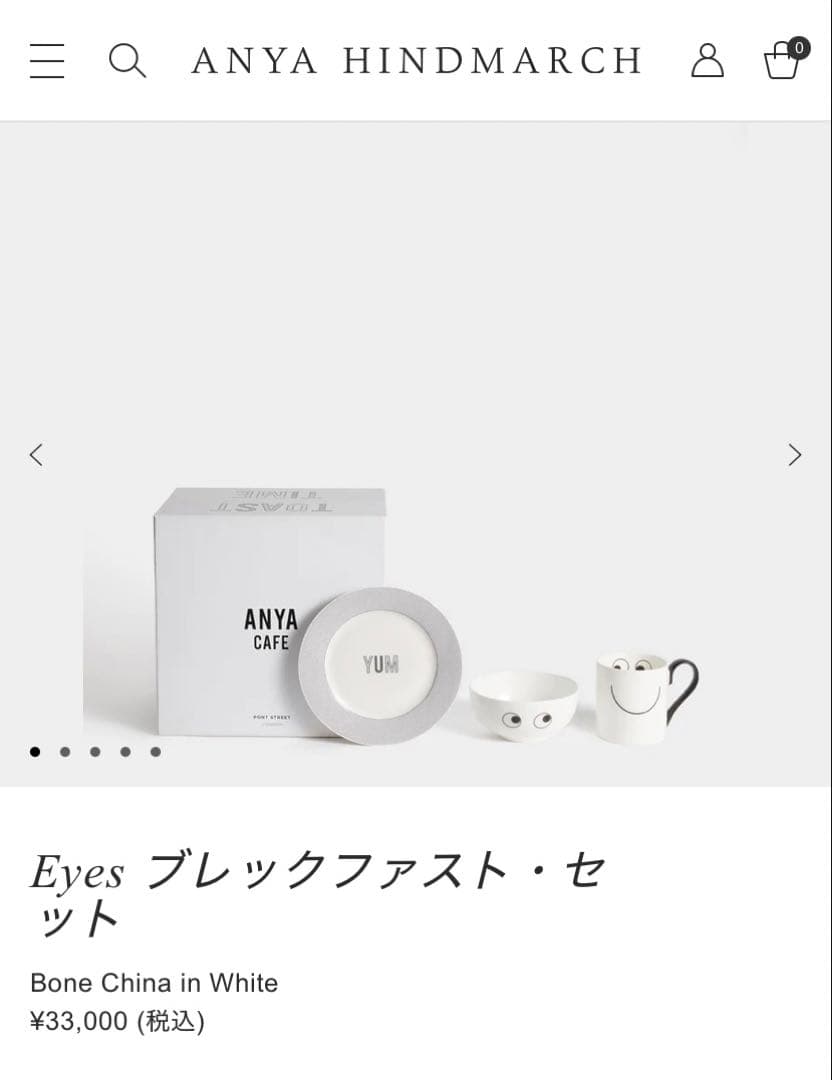The image size is (832, 1080).
Task: Open the shopping bag cart icon
Action: [779, 62]
